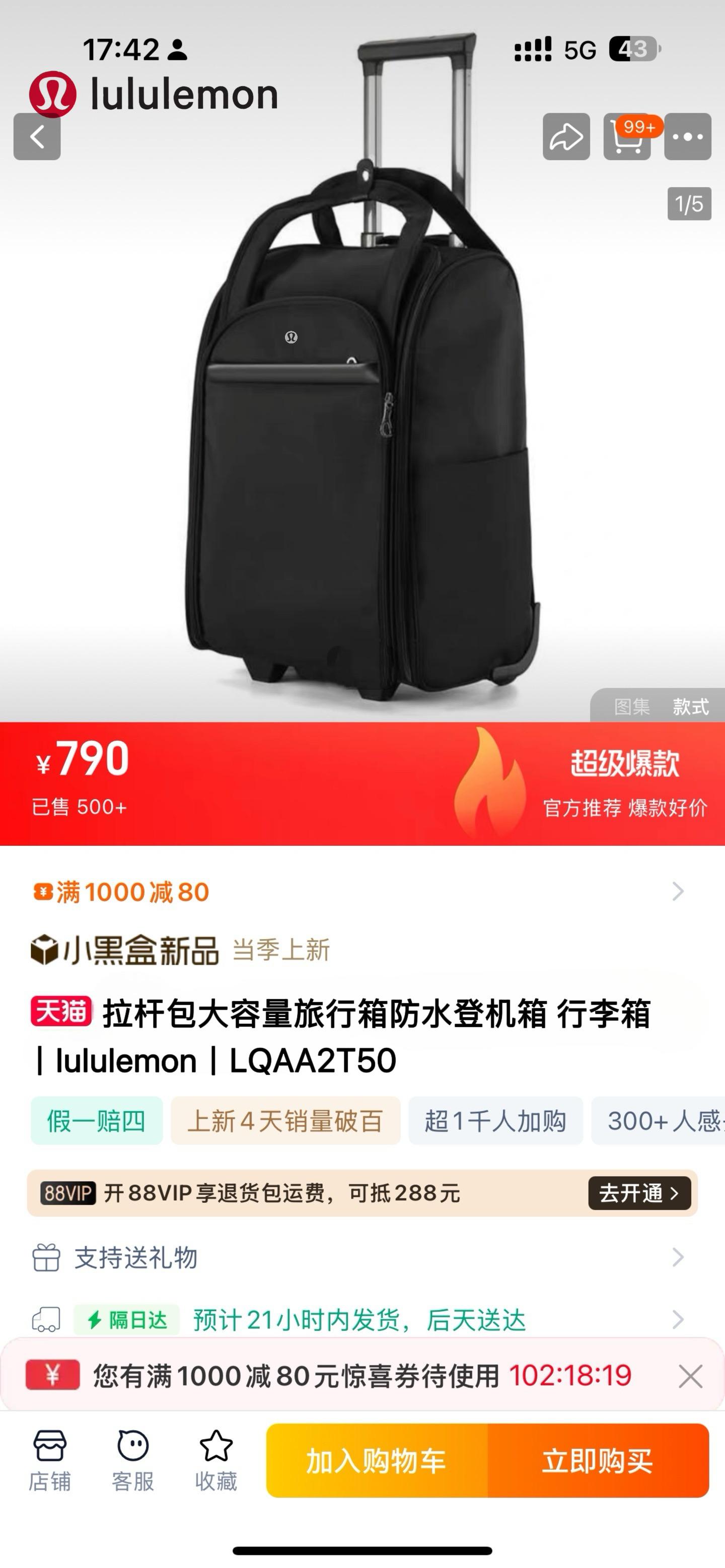Screen dimensions: 725x1568
Task: Go back using the arrow icon
Action: click(x=37, y=136)
